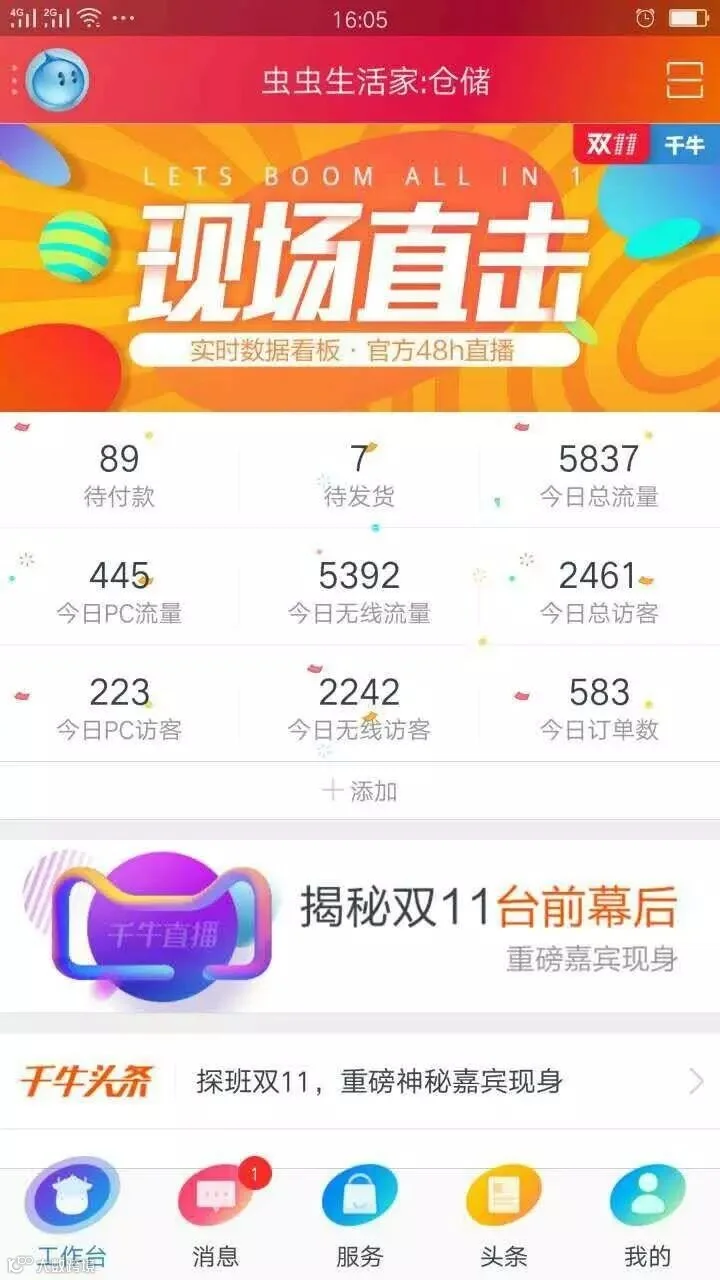
Task: View 今日总流量 statistics
Action: (599, 473)
